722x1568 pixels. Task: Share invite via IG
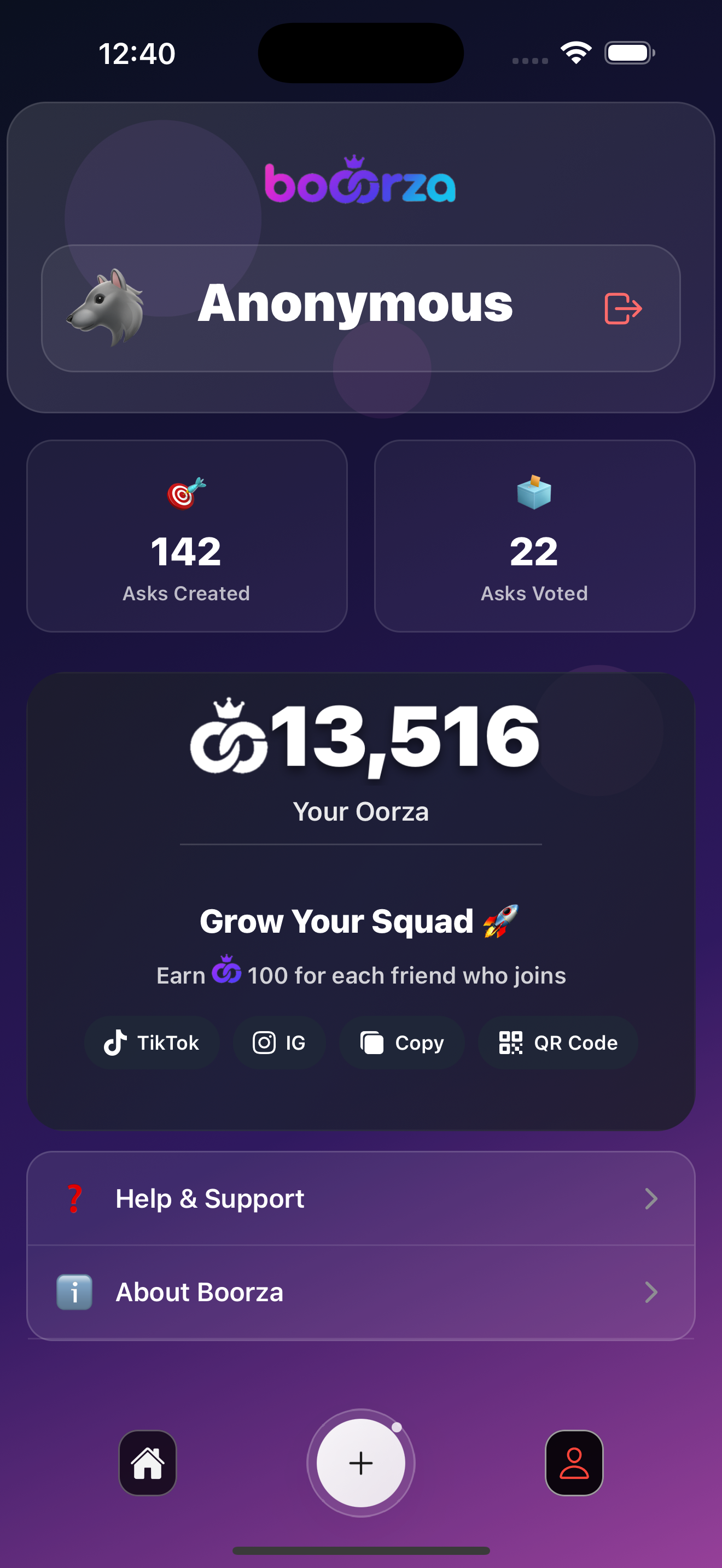280,1043
